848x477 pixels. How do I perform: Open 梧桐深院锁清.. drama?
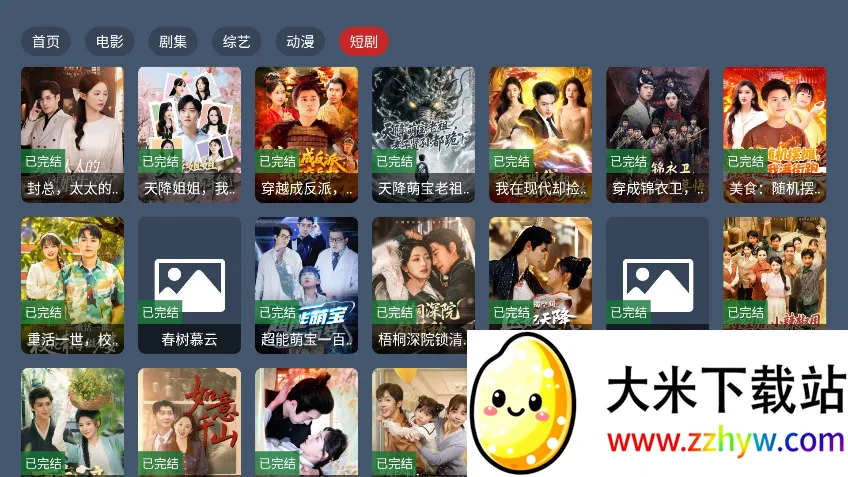423,285
